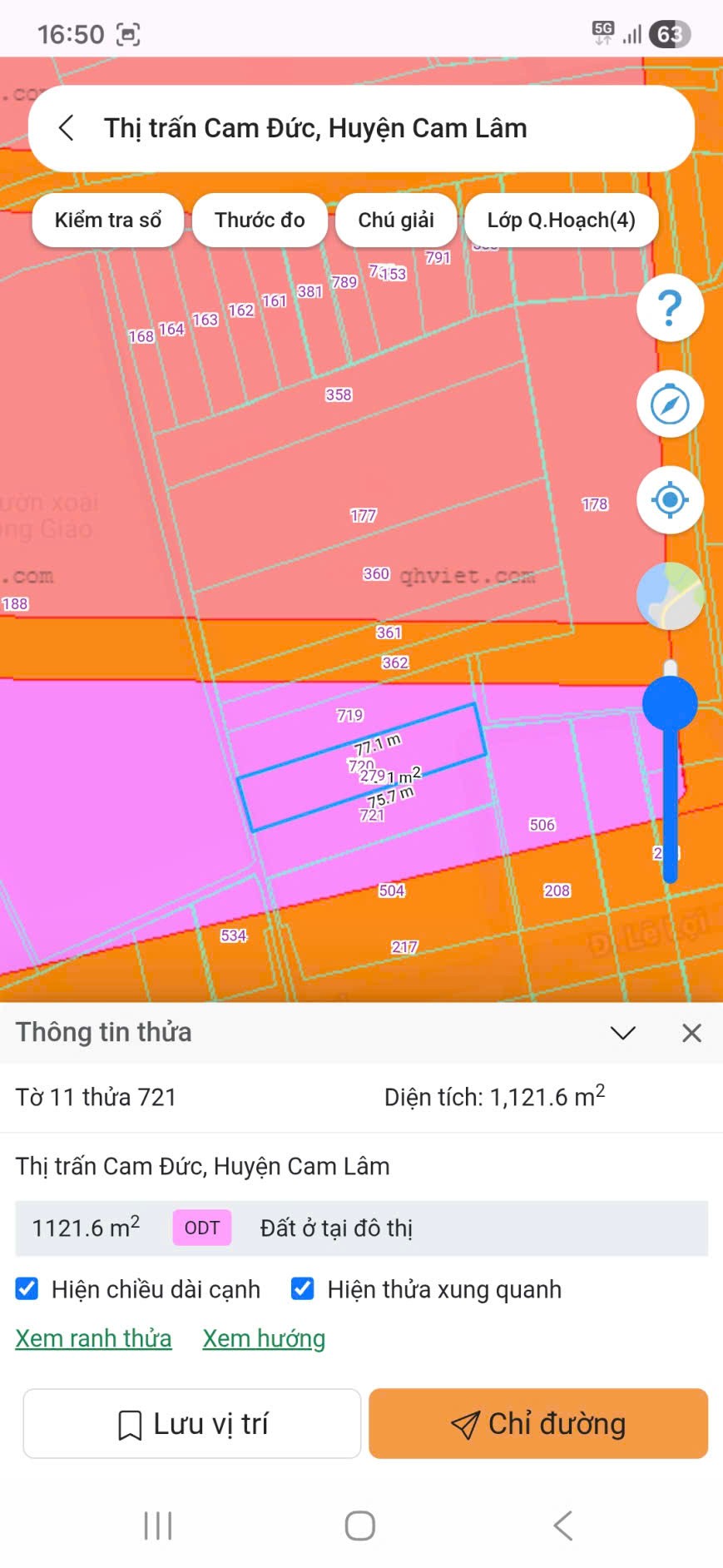
Task: Select the Thước đo measuring tool
Action: point(260,221)
